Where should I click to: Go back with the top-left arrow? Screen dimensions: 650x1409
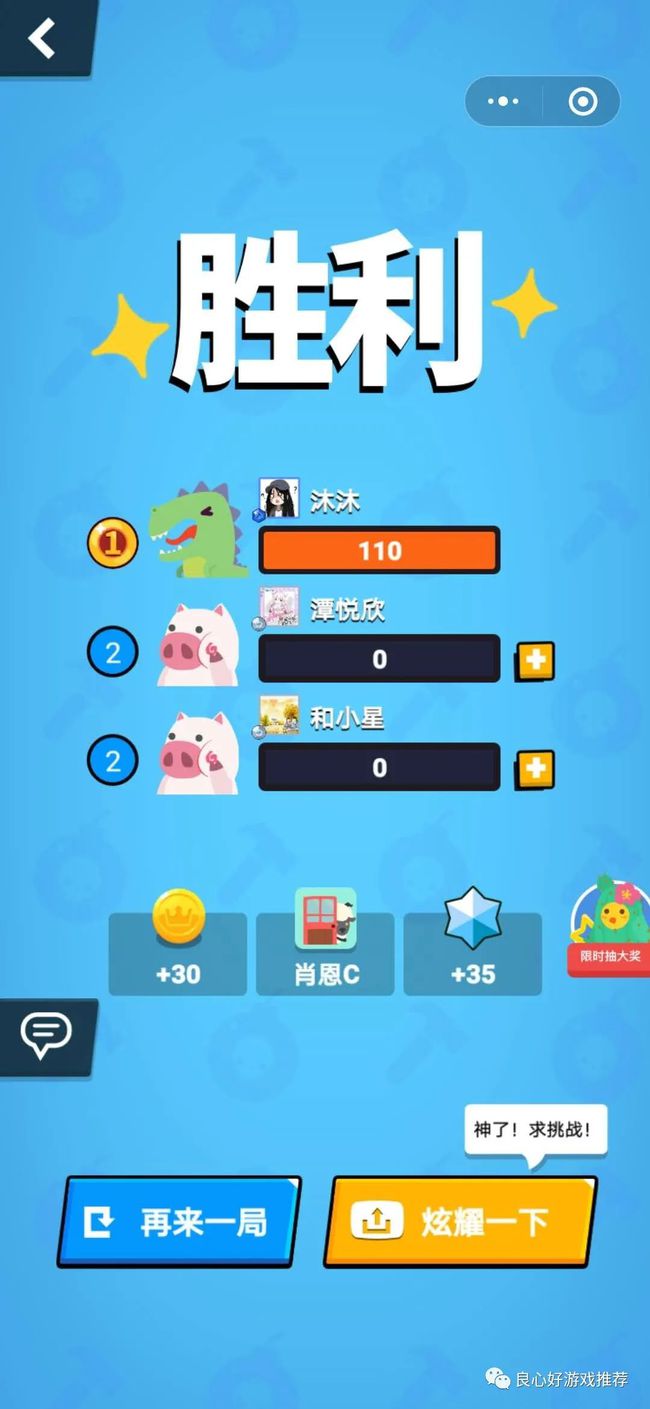[42, 38]
